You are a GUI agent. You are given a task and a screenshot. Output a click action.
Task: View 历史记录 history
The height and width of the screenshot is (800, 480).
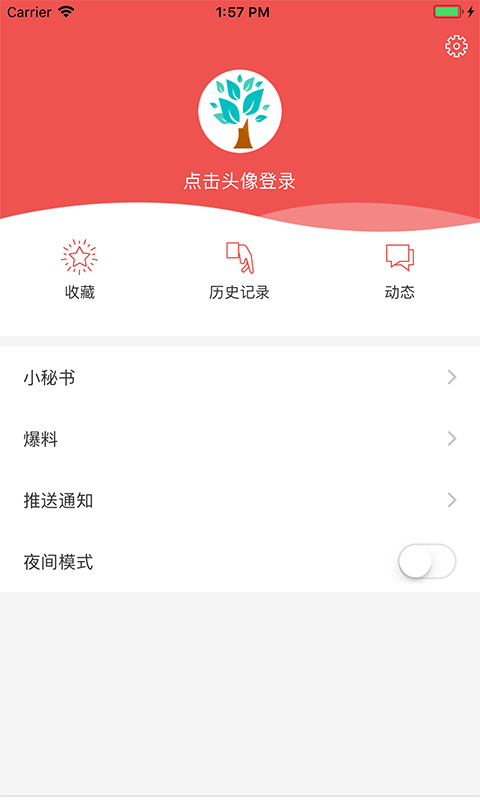pyautogui.click(x=239, y=269)
